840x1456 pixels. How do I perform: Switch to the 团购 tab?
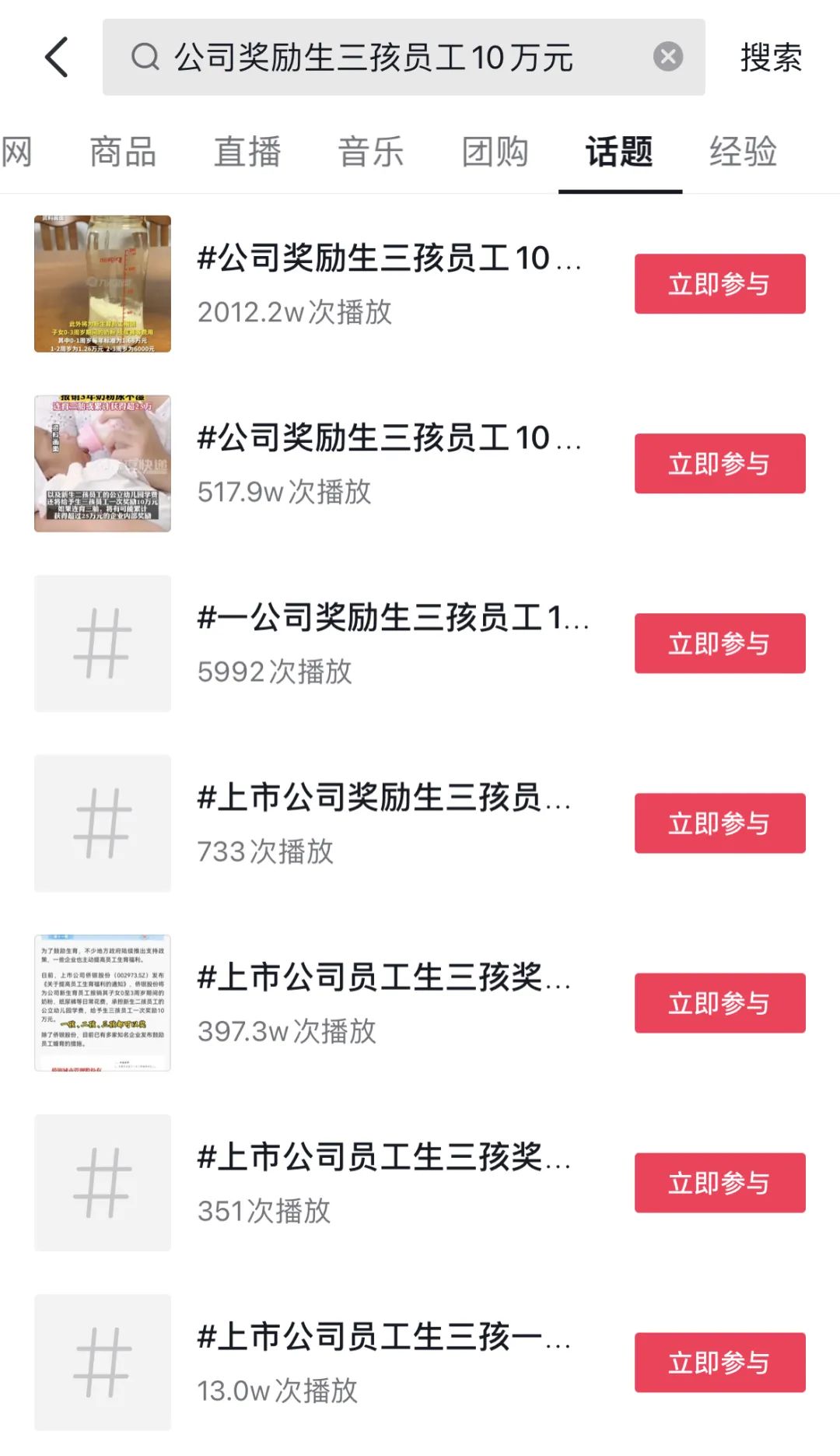point(495,152)
